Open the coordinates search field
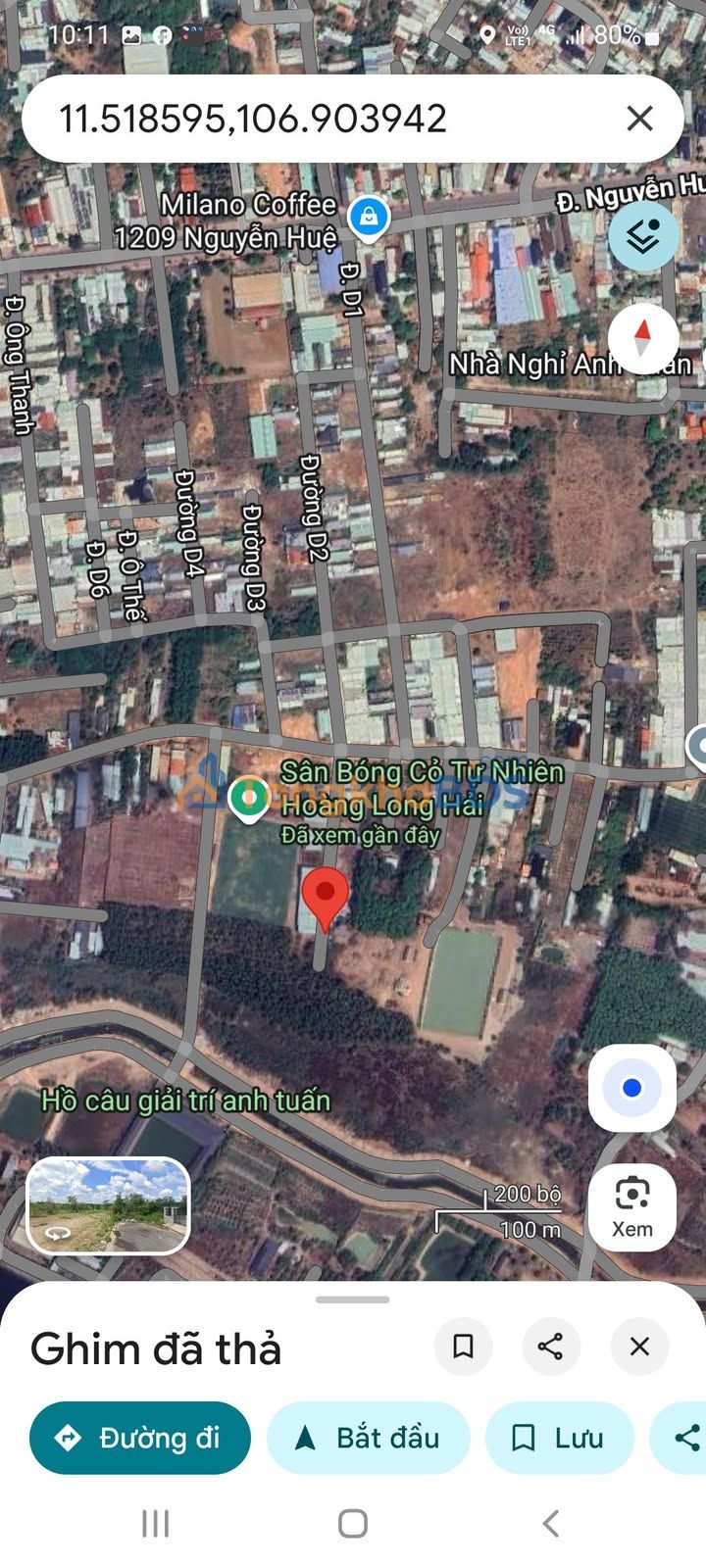Image resolution: width=706 pixels, height=1568 pixels. [x=294, y=120]
